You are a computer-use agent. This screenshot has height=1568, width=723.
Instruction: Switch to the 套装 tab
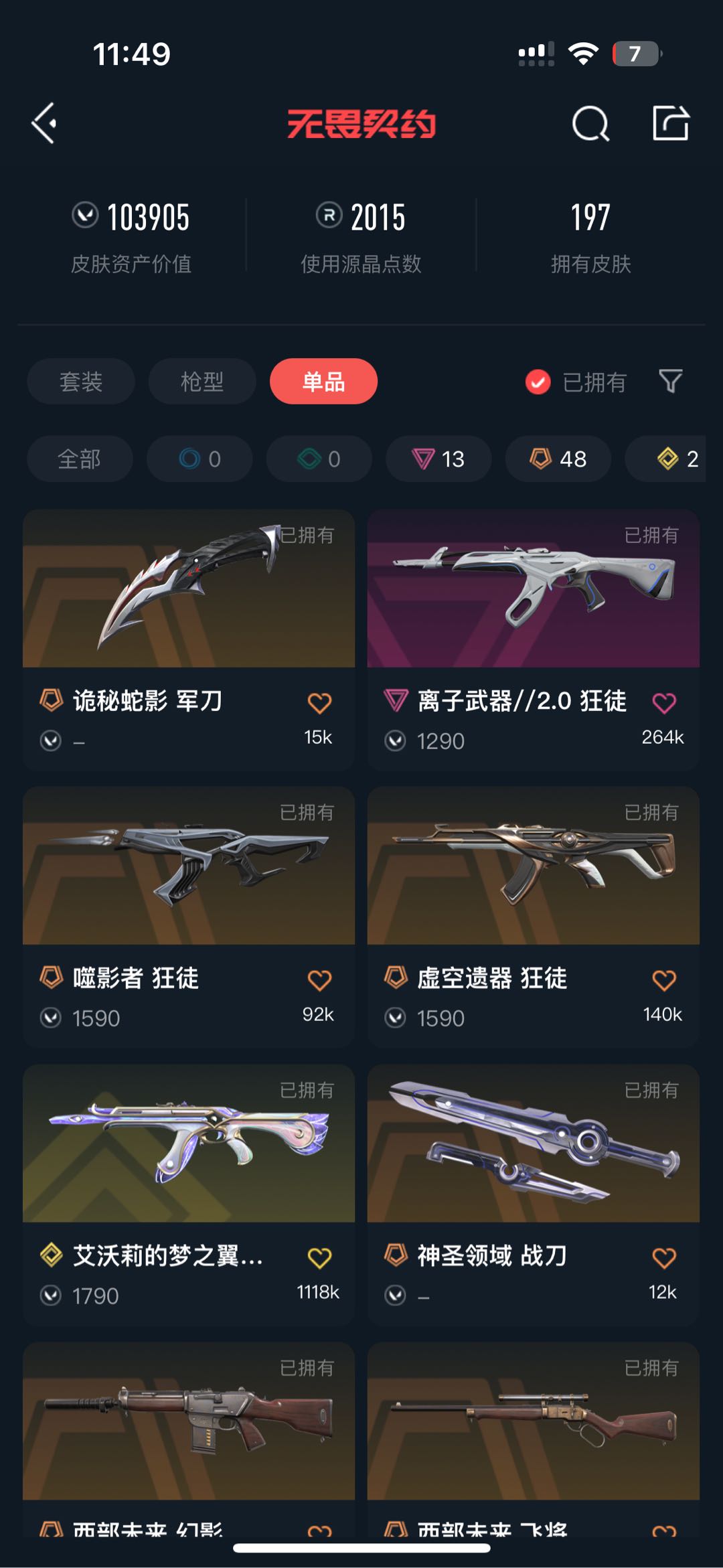tap(81, 382)
